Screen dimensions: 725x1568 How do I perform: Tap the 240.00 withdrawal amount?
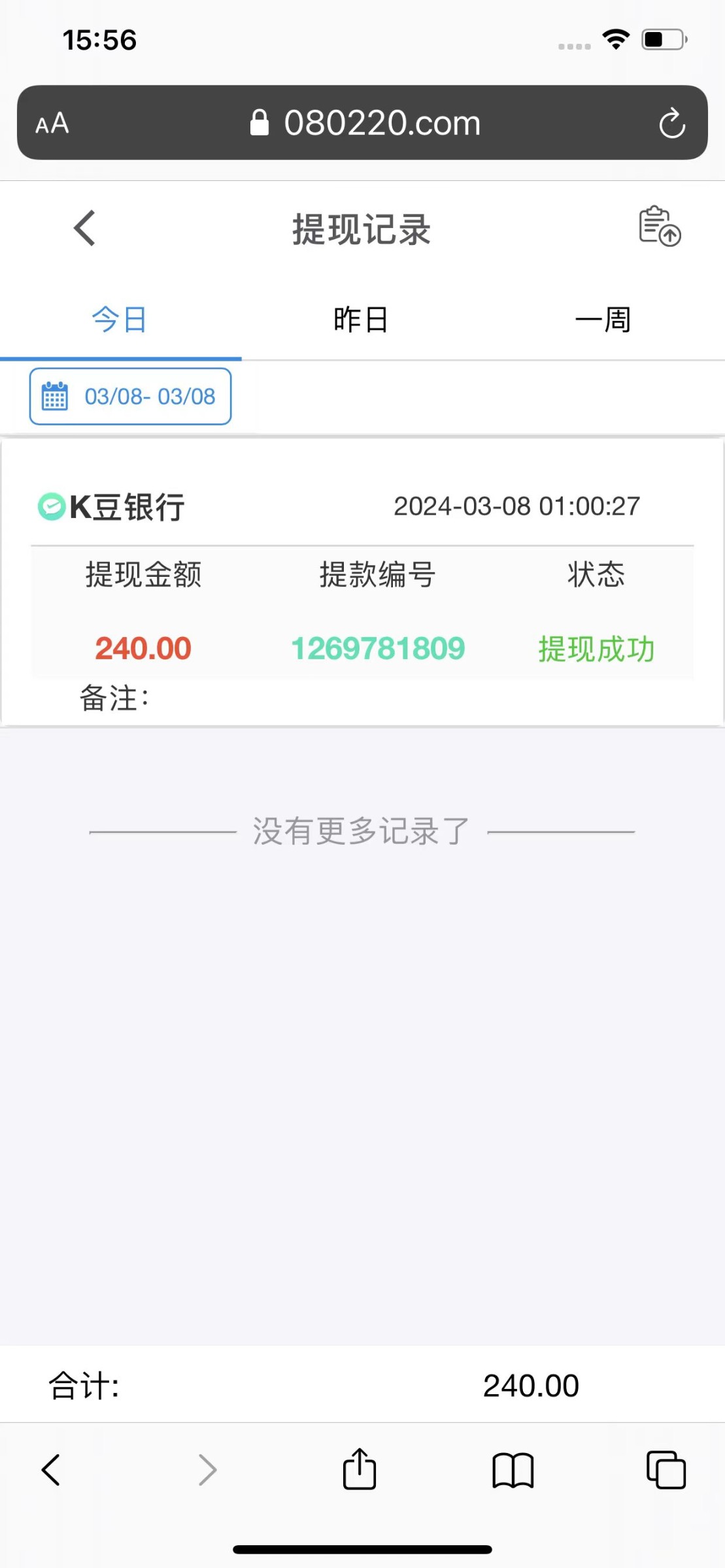tap(142, 649)
